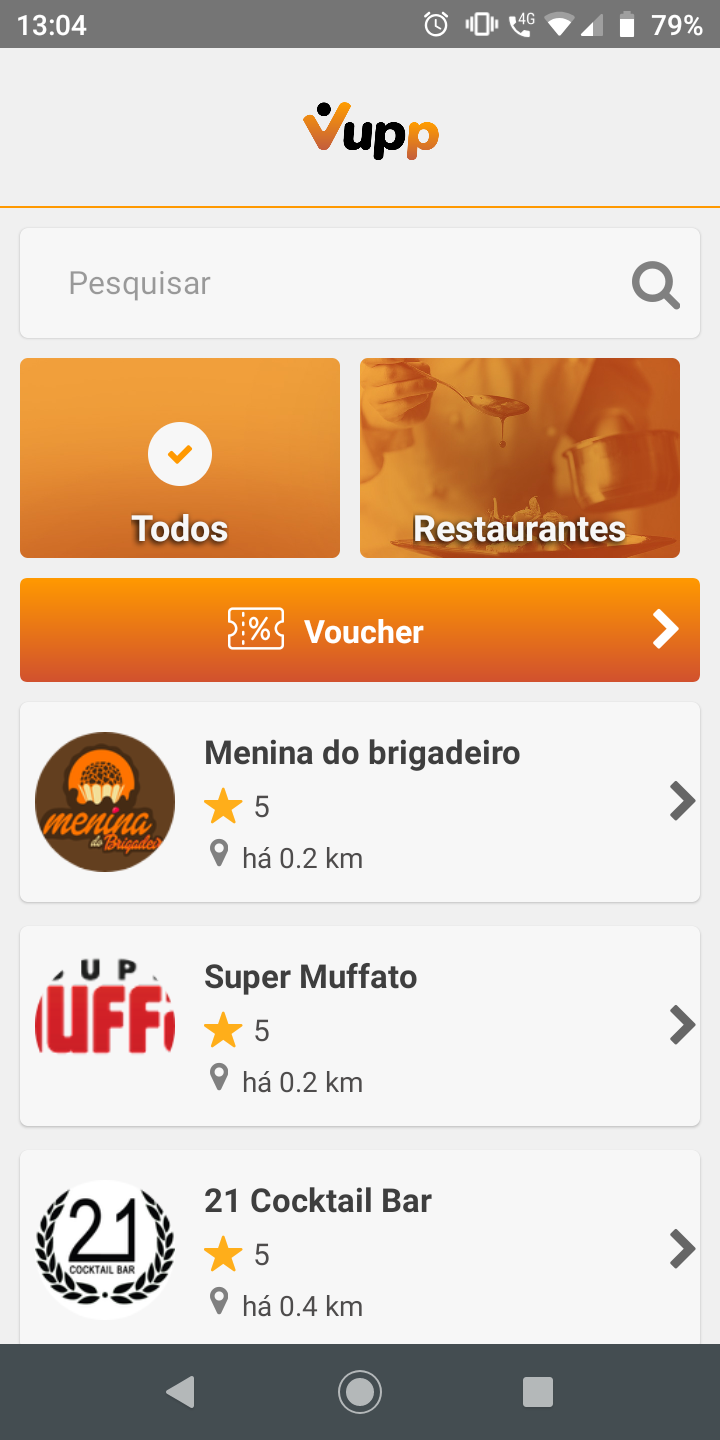Expand the Super Muffato listing chevron
The height and width of the screenshot is (1440, 720).
click(x=682, y=1025)
